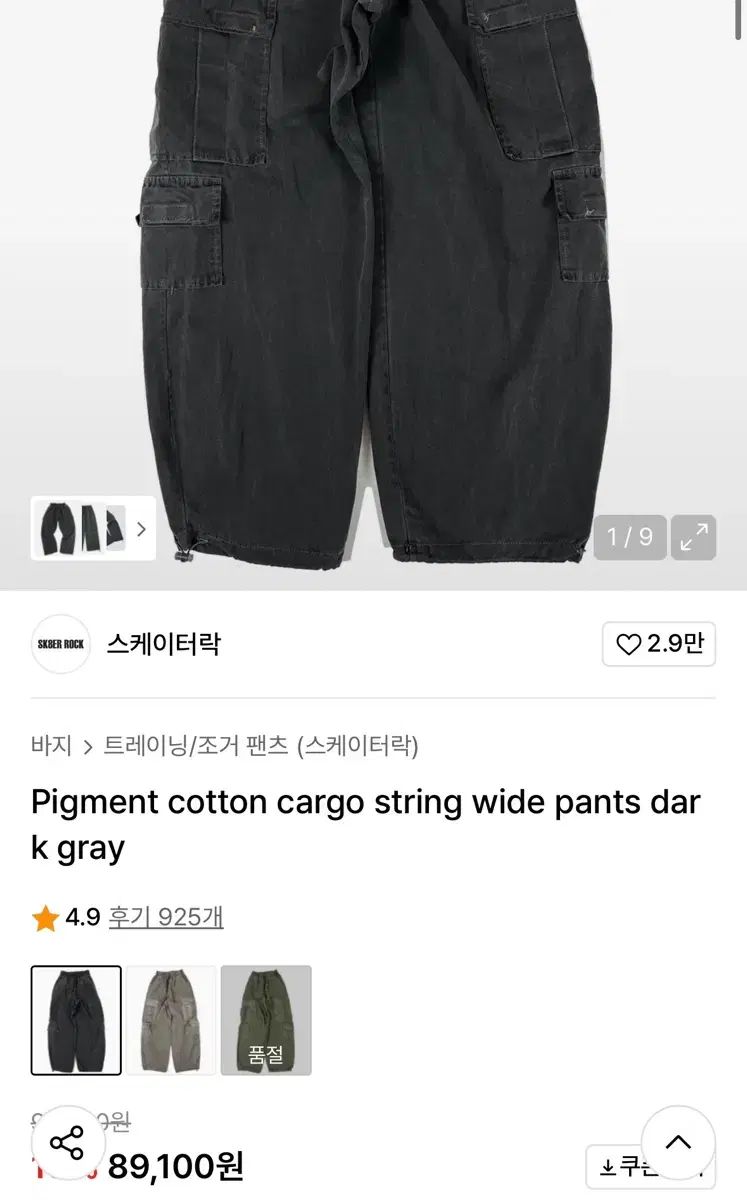Open the photo thumbnail strip

(x=93, y=528)
